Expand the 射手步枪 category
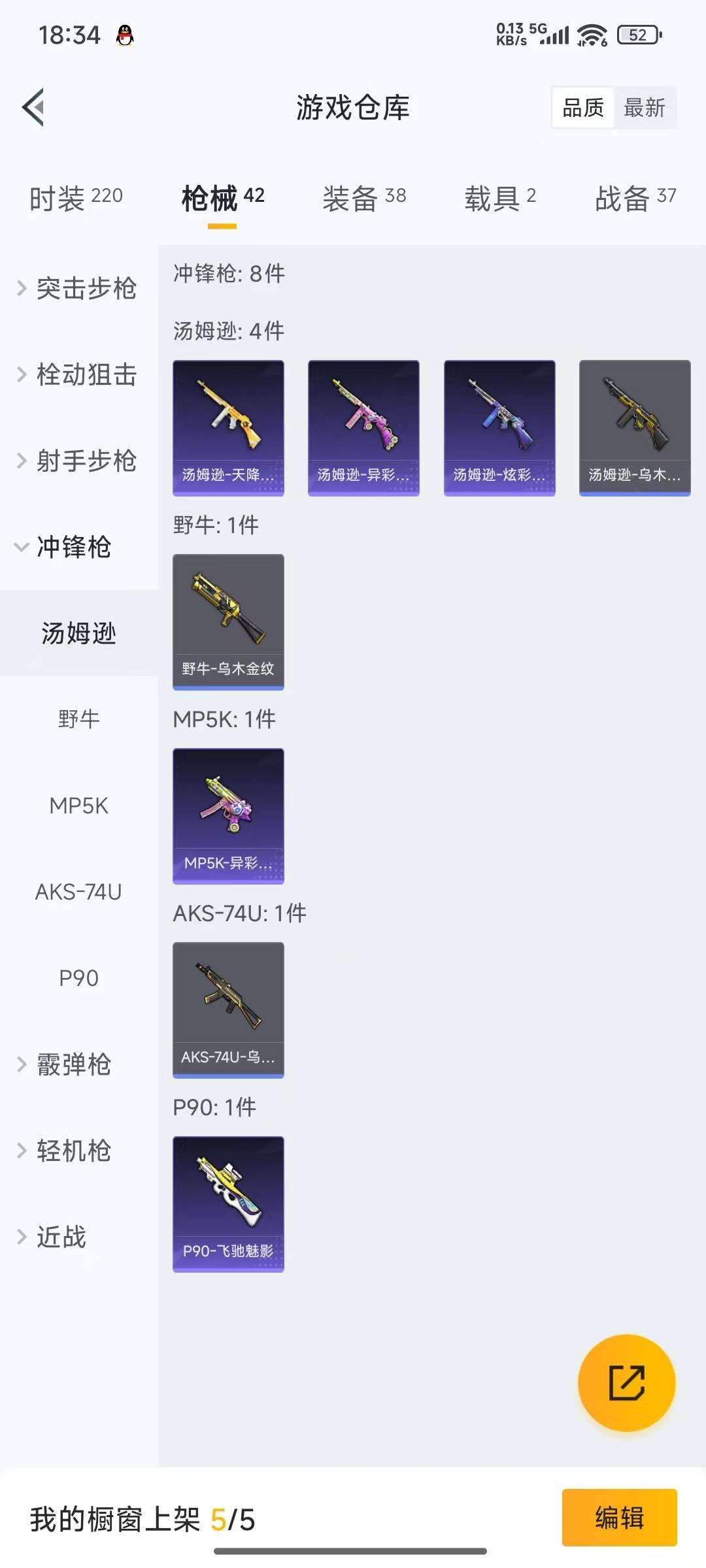This screenshot has height=1568, width=706. pos(78,461)
